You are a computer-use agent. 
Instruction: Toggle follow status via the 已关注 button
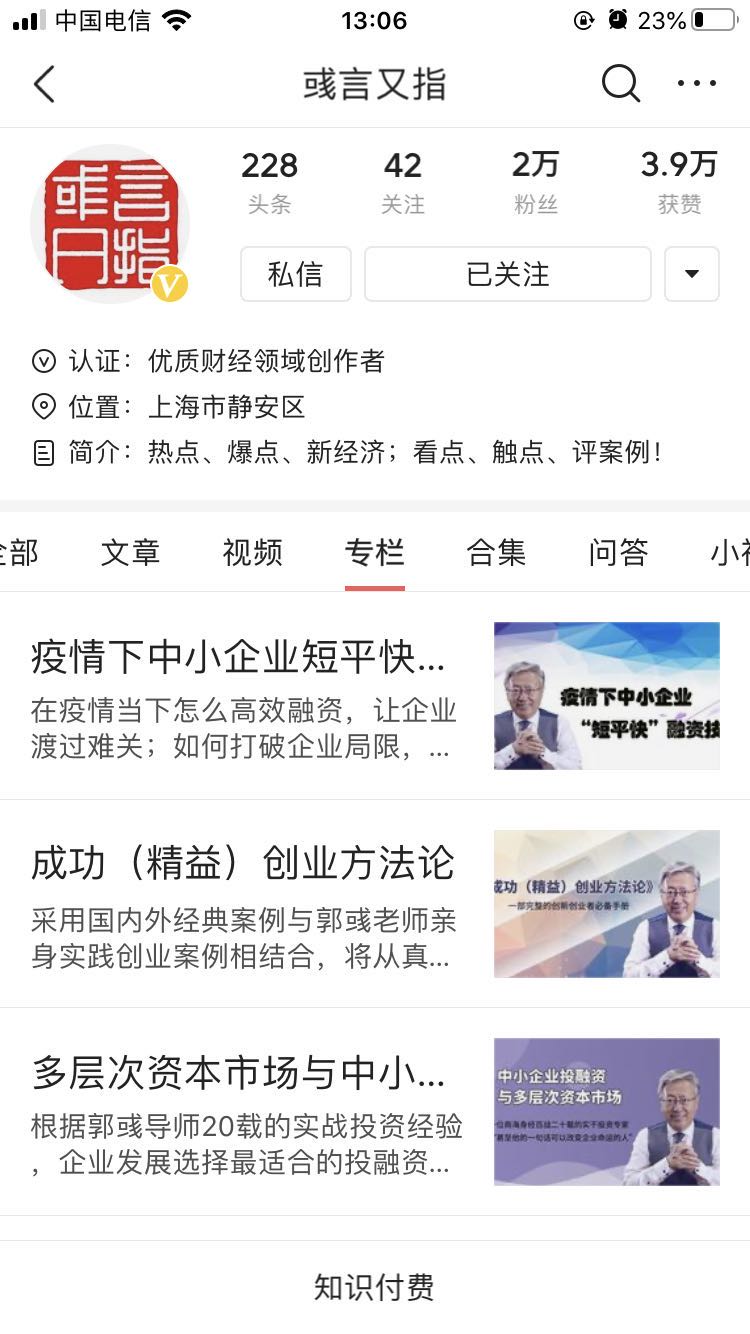tap(507, 275)
